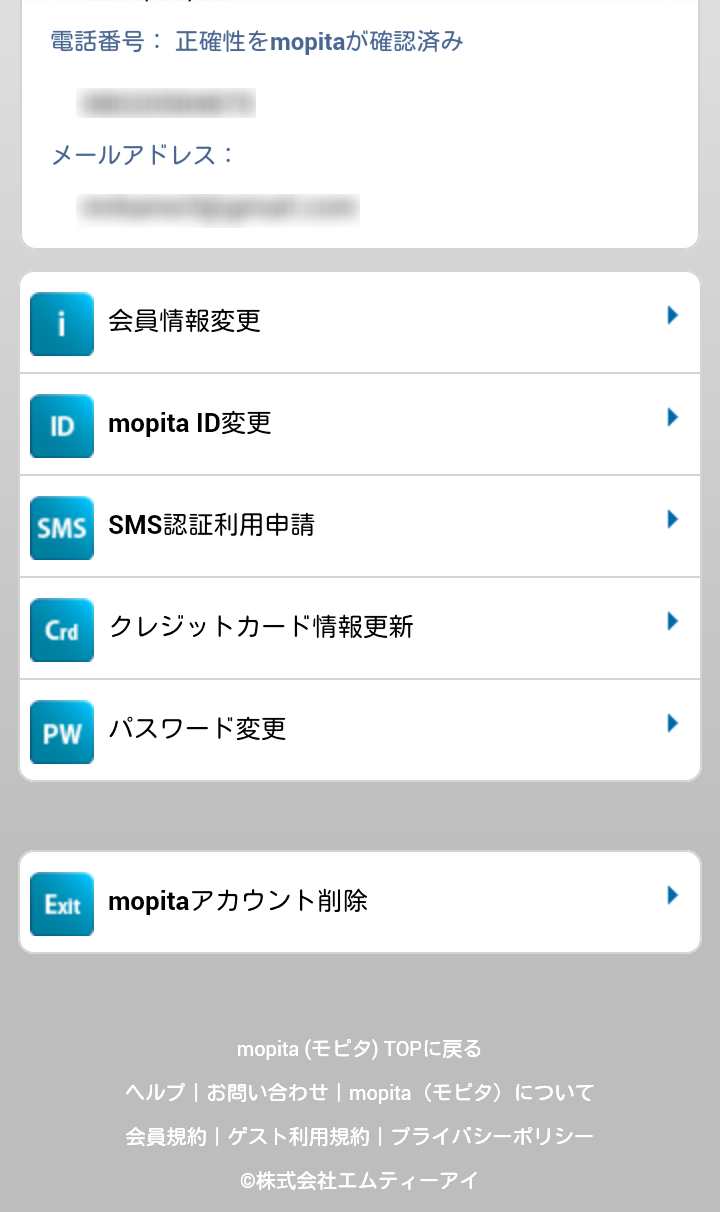
Task: Open 会員規約 link
Action: [x=166, y=1137]
